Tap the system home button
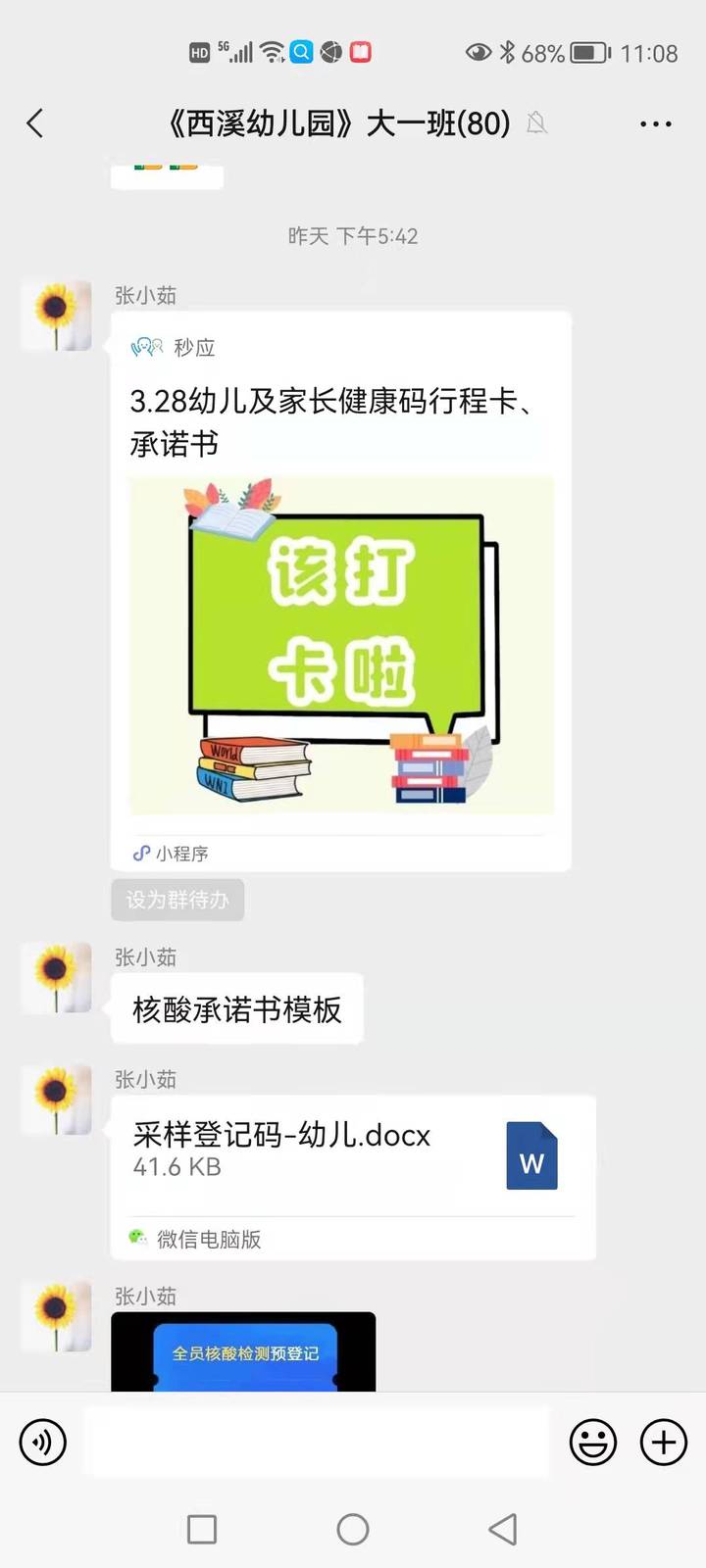The width and height of the screenshot is (706, 1568). (353, 1529)
